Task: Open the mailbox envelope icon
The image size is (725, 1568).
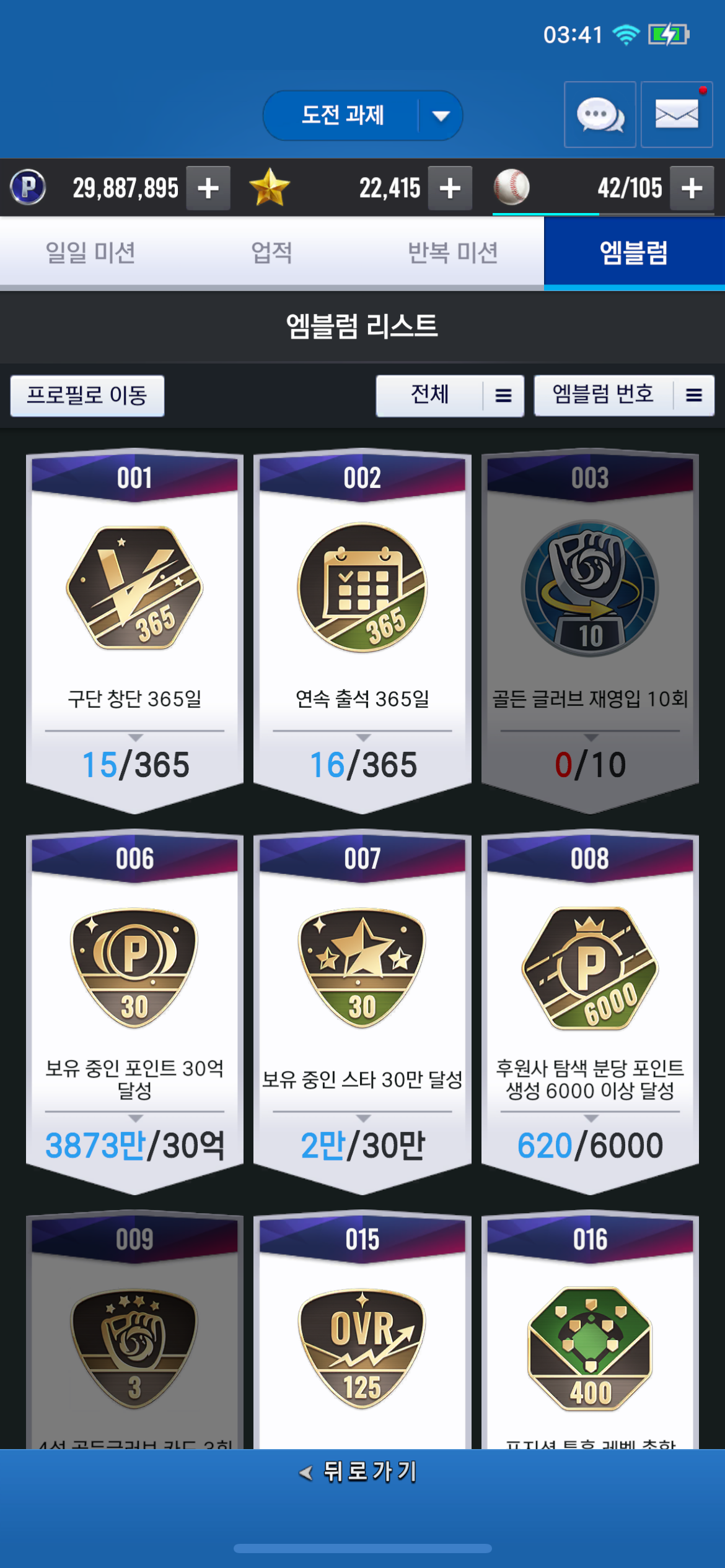Action: [x=676, y=115]
